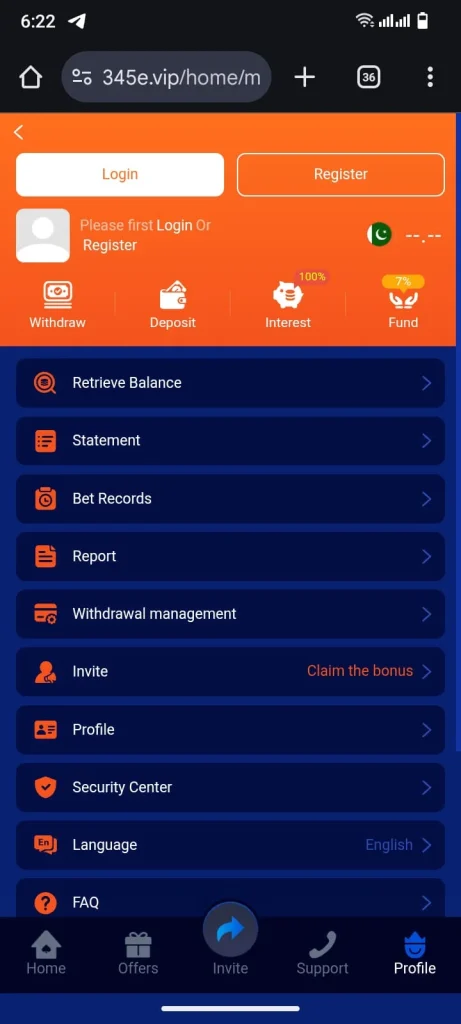Switch to the Support tab
461x1024 pixels.
click(323, 953)
